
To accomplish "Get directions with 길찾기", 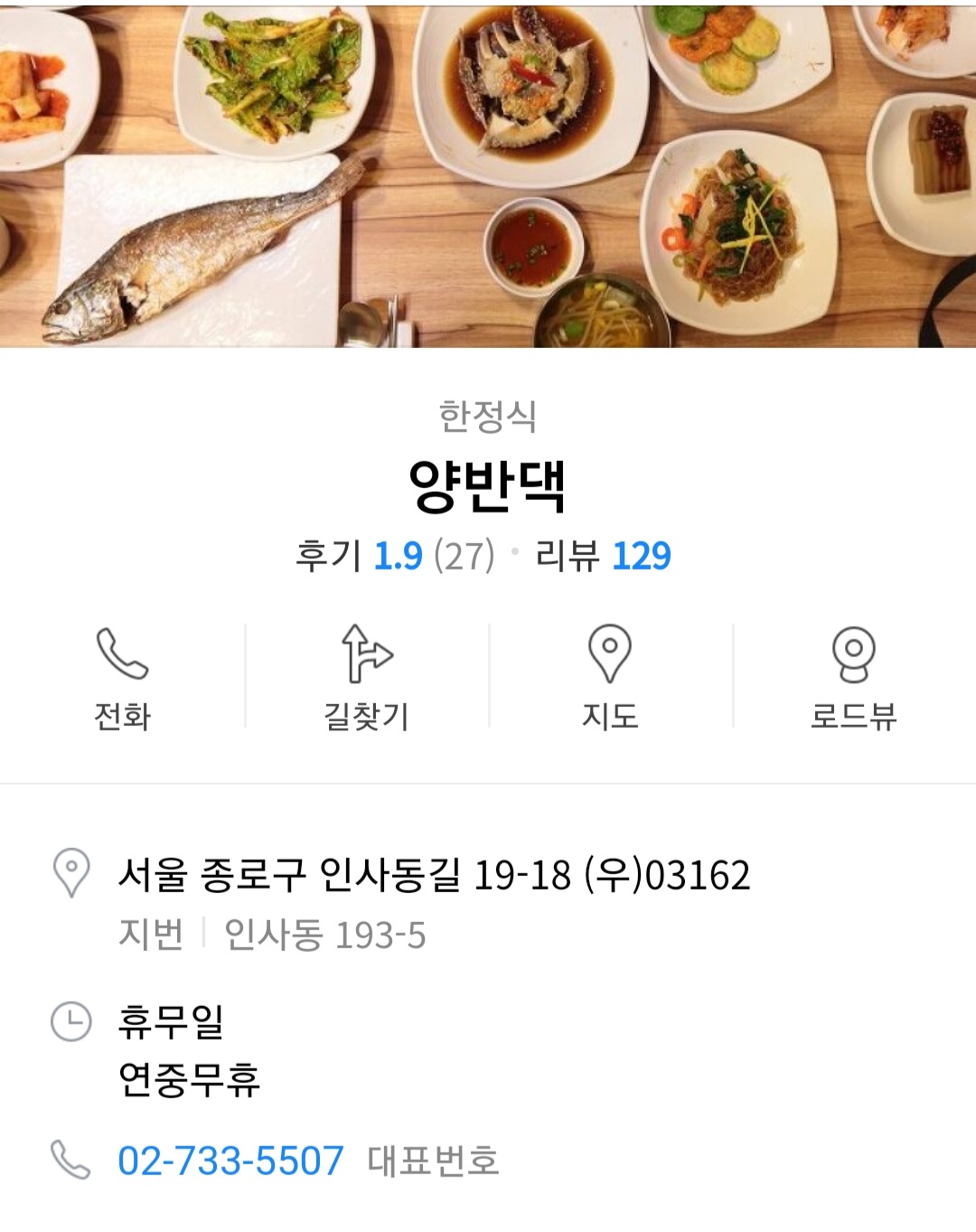I will pos(366,677).
